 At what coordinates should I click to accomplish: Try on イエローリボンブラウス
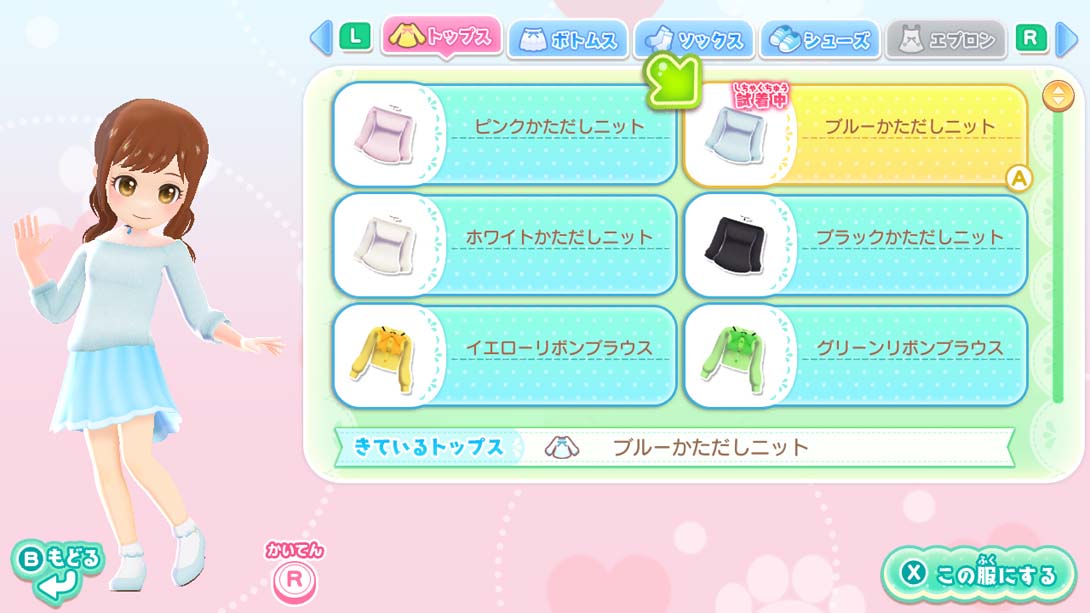(x=504, y=356)
